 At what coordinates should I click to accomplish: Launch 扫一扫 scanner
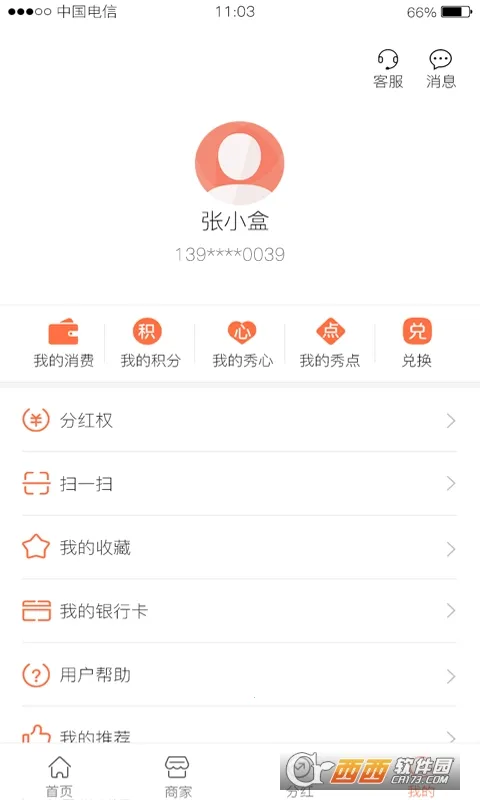pyautogui.click(x=240, y=484)
